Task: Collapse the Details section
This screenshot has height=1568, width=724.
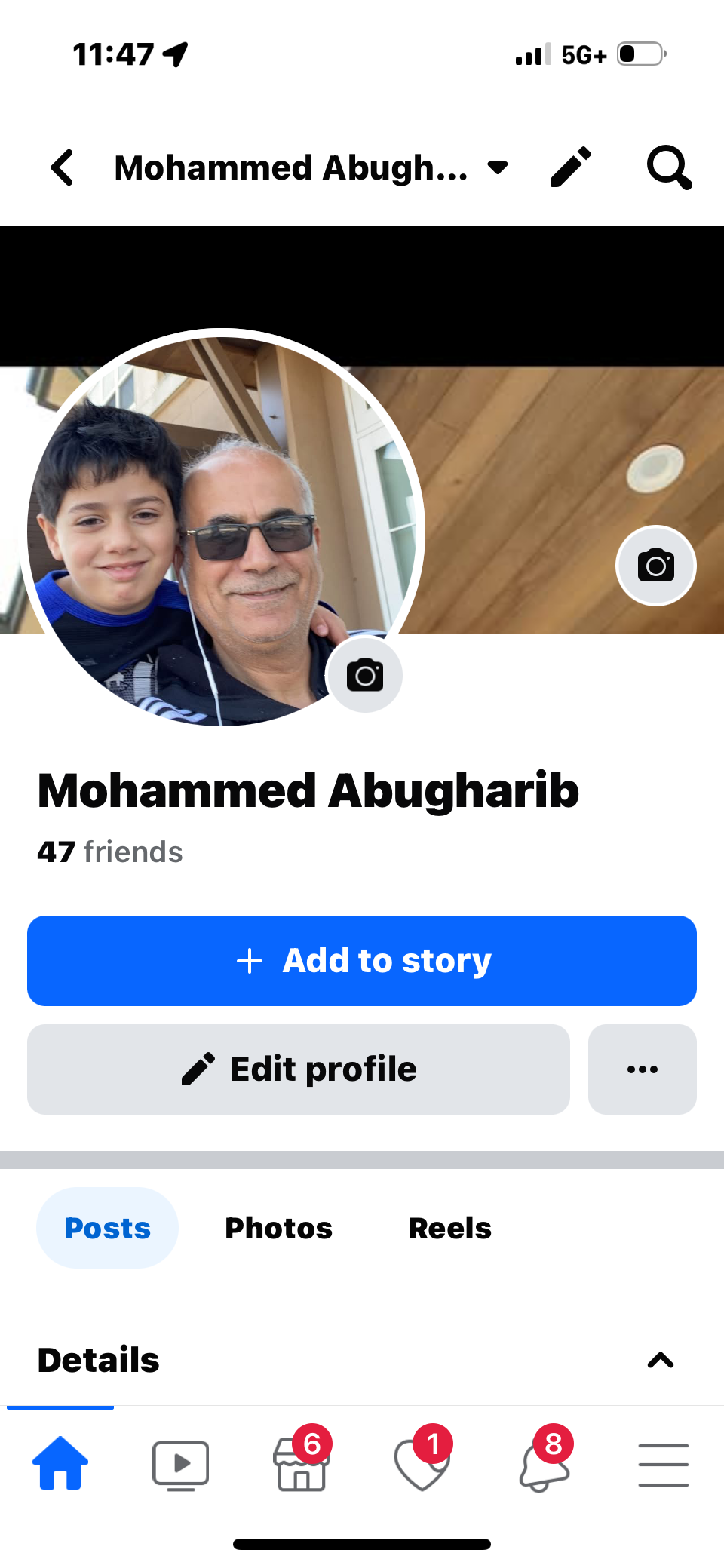Action: click(x=660, y=1360)
